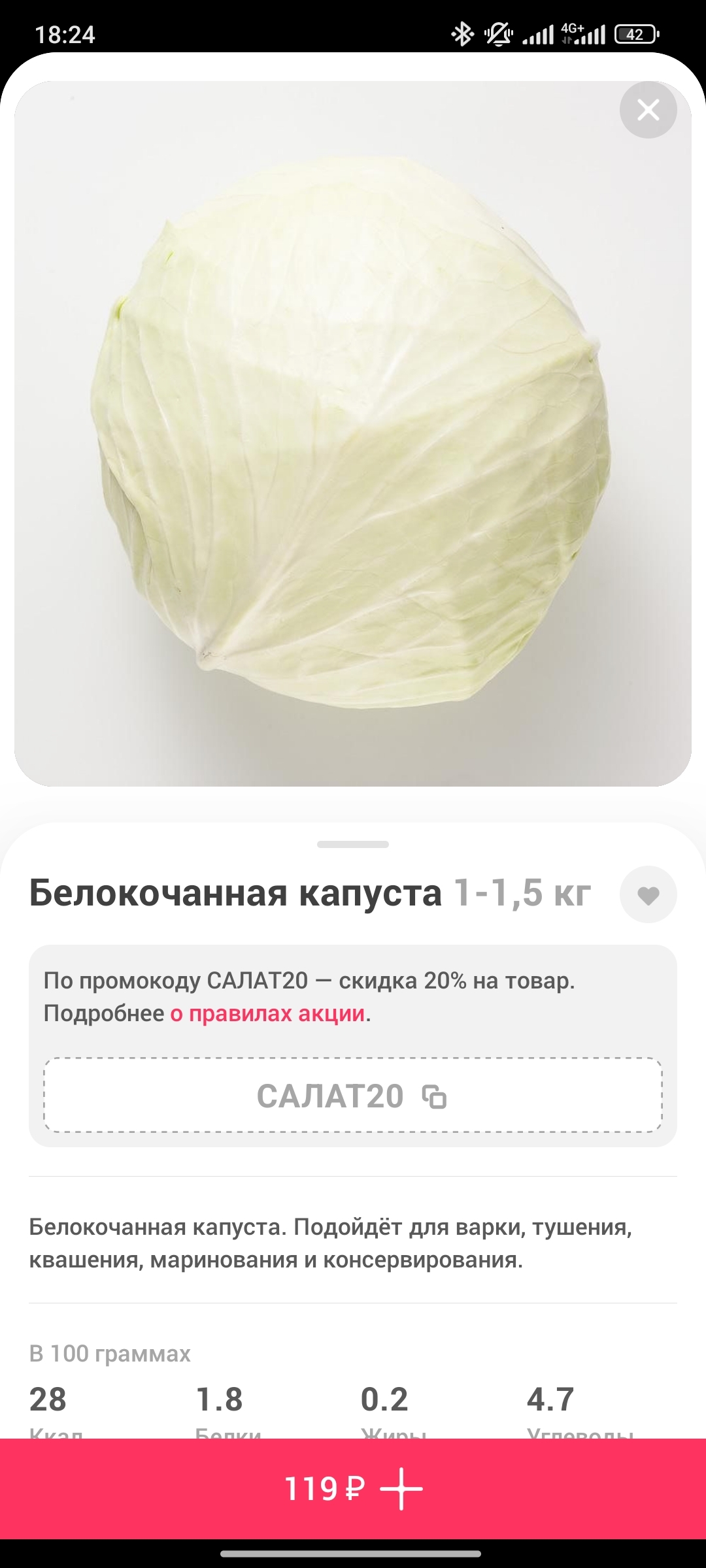Add white cabbage to favorites
Image resolution: width=706 pixels, height=1568 pixels.
648,894
